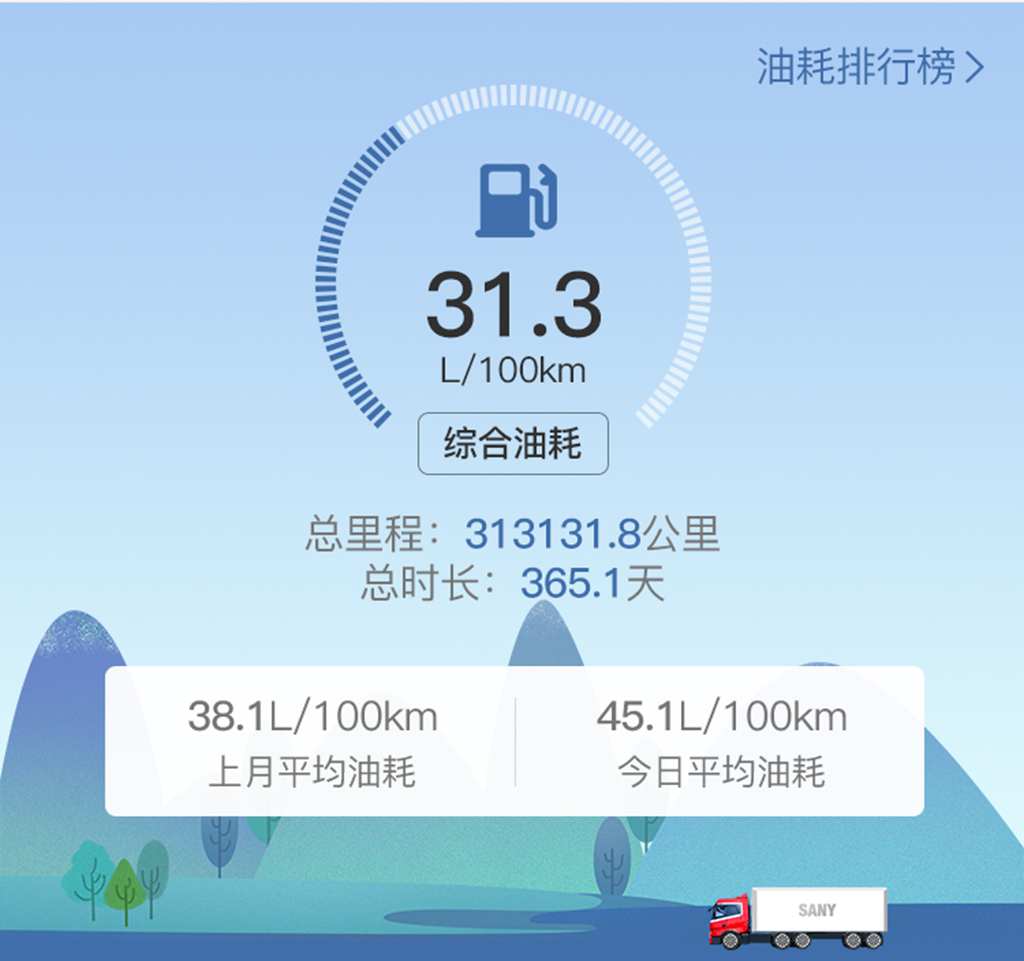Tap the 综合油耗 button

point(512,443)
